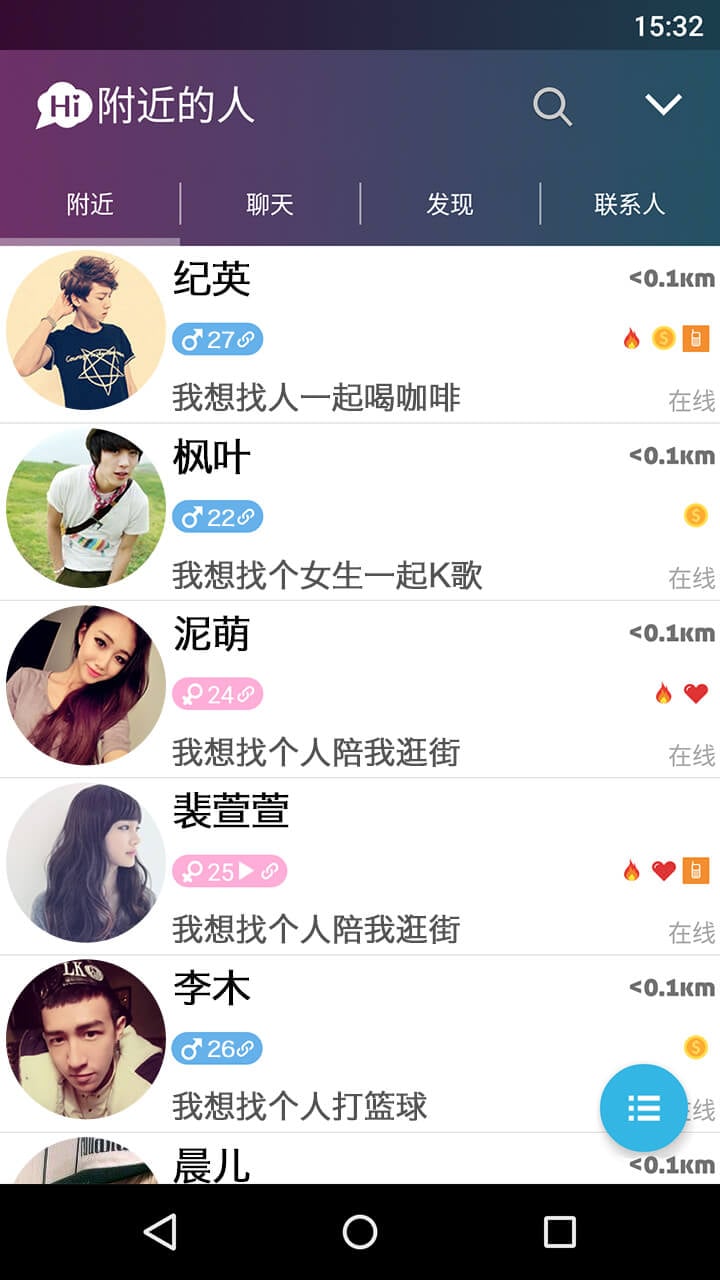The height and width of the screenshot is (1280, 720).
Task: Open the search icon in the header
Action: click(x=552, y=105)
